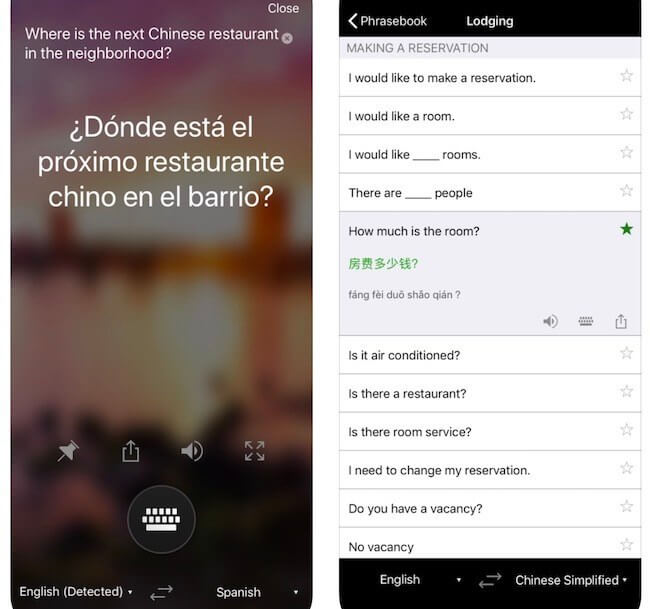
Task: Favorite the 'Do you have a vacancy?' phrase
Action: (x=626, y=507)
